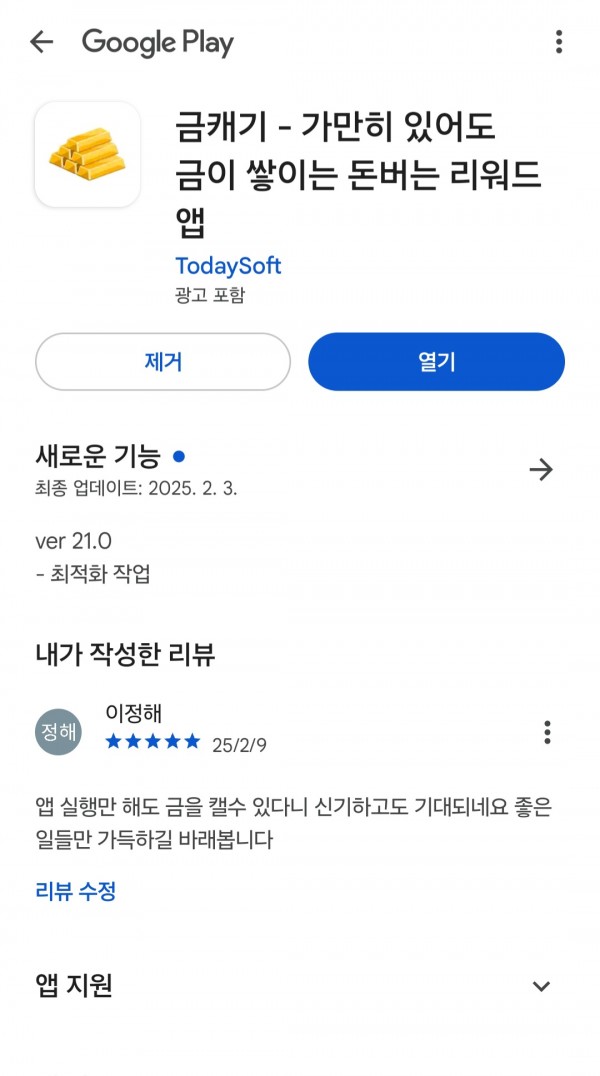Viewport: 600px width, 1076px height.
Task: Open the overflow menu in the top bar
Action: tap(559, 43)
